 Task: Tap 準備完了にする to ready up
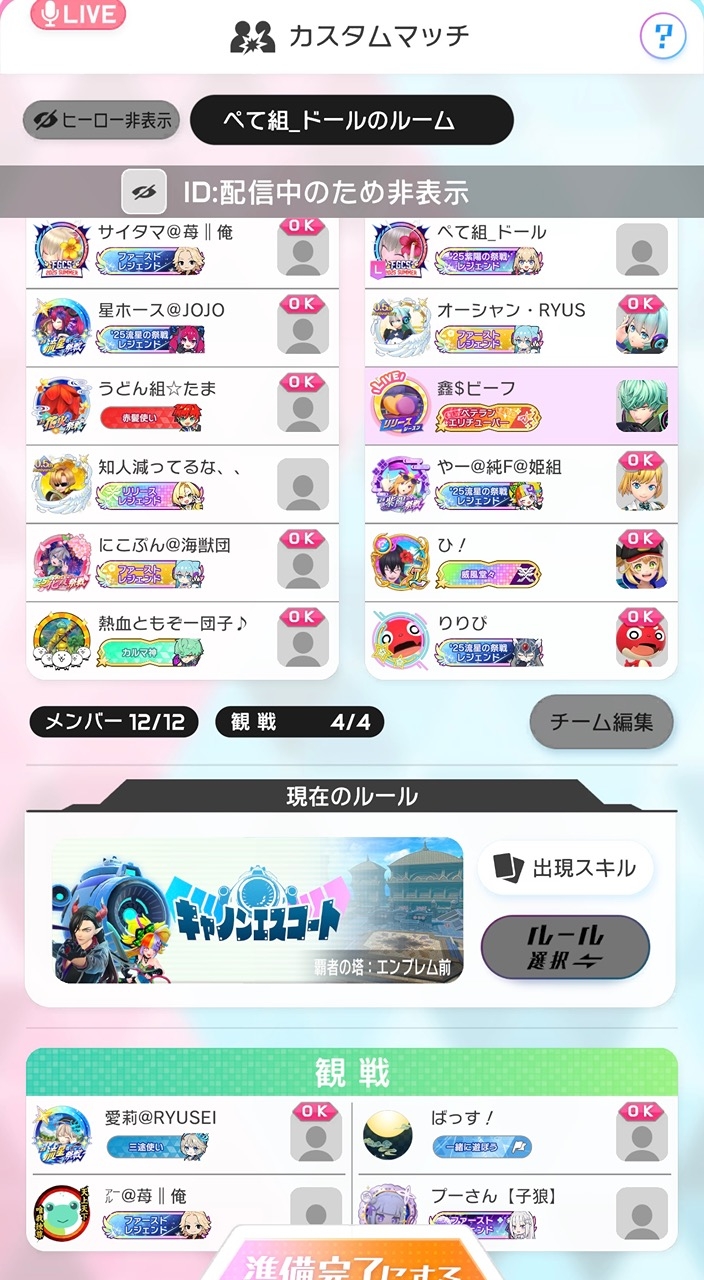coord(350,1258)
